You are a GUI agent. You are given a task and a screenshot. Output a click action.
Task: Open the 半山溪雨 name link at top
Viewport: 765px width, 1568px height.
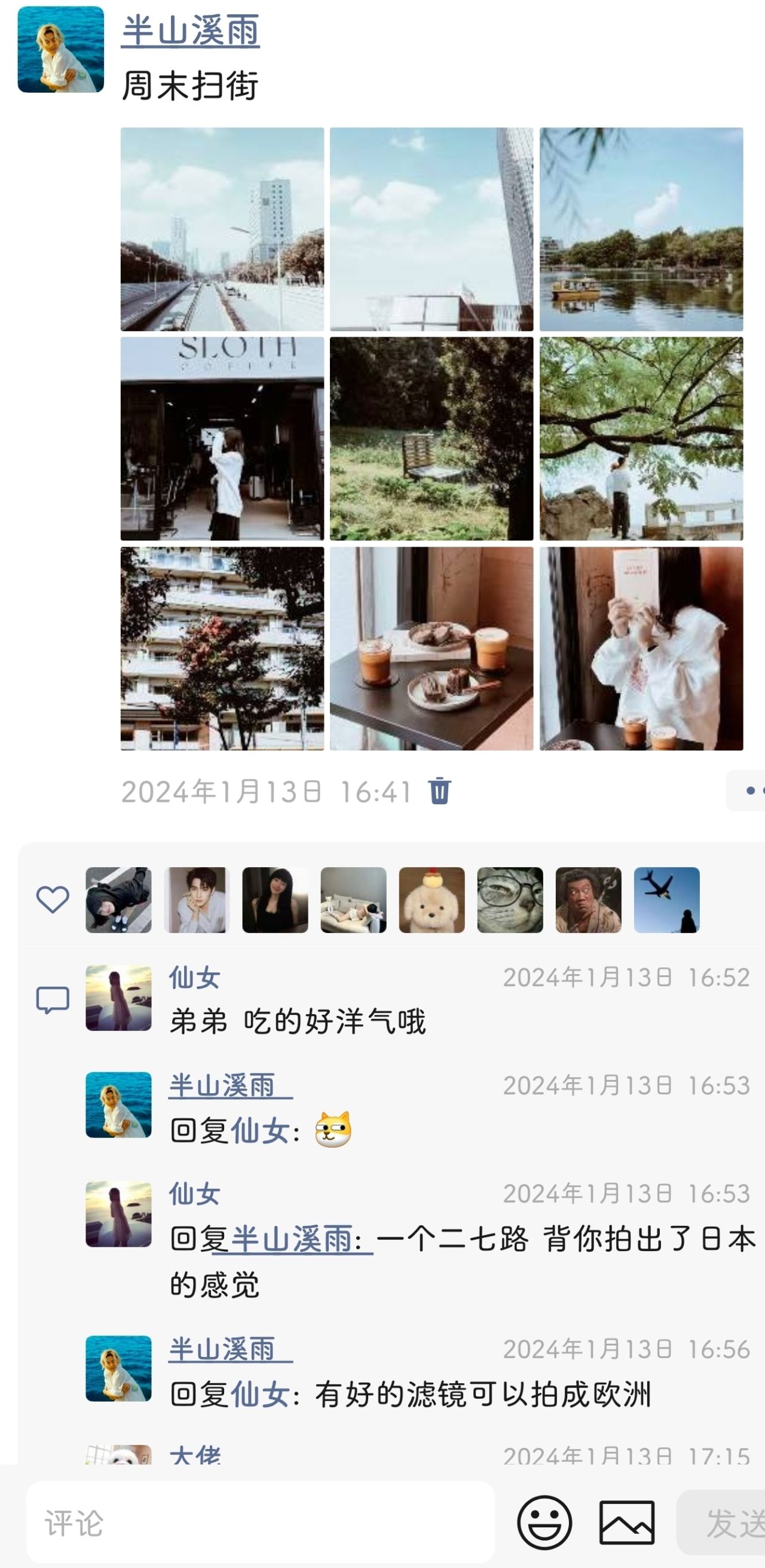click(190, 30)
